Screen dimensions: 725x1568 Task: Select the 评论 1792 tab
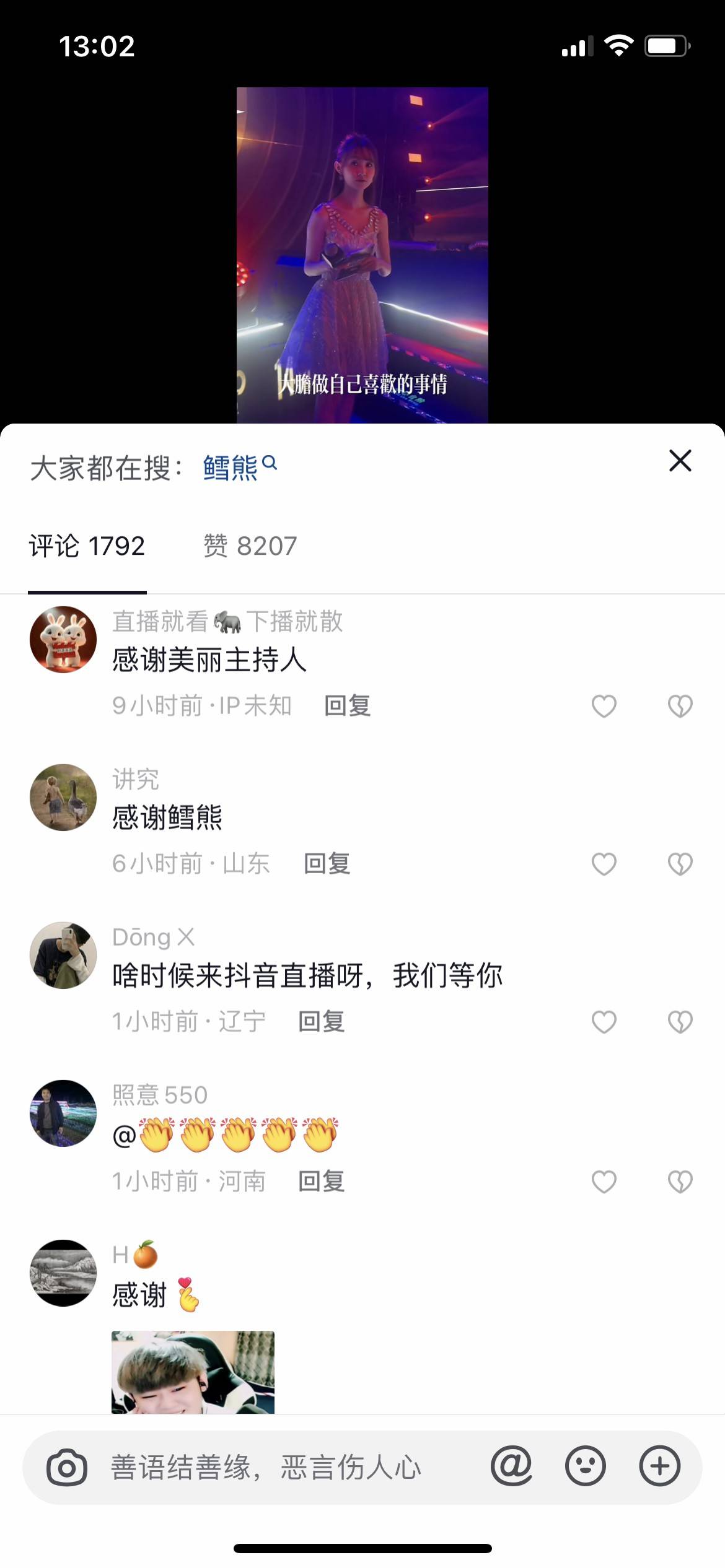click(x=87, y=546)
